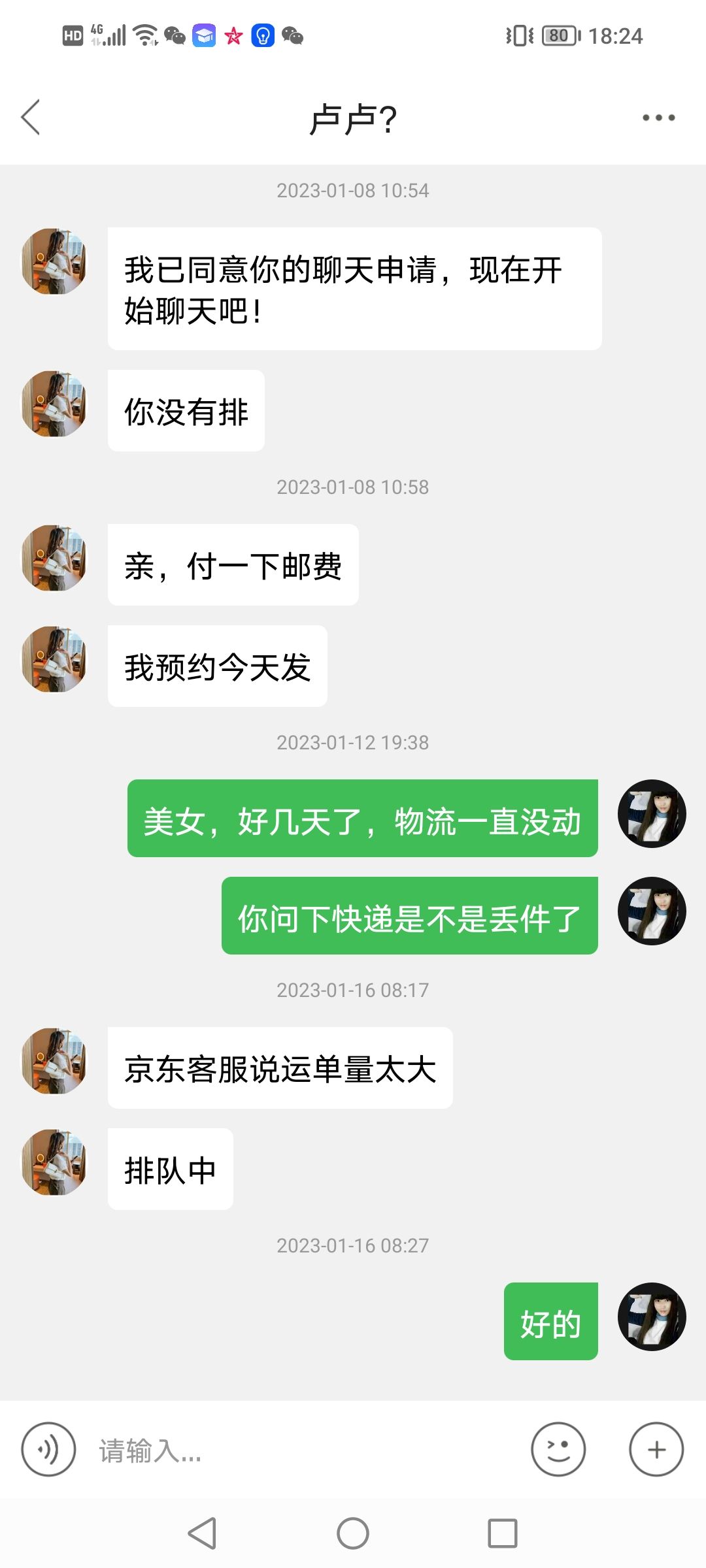
Task: Open the system recent apps view
Action: [503, 1533]
